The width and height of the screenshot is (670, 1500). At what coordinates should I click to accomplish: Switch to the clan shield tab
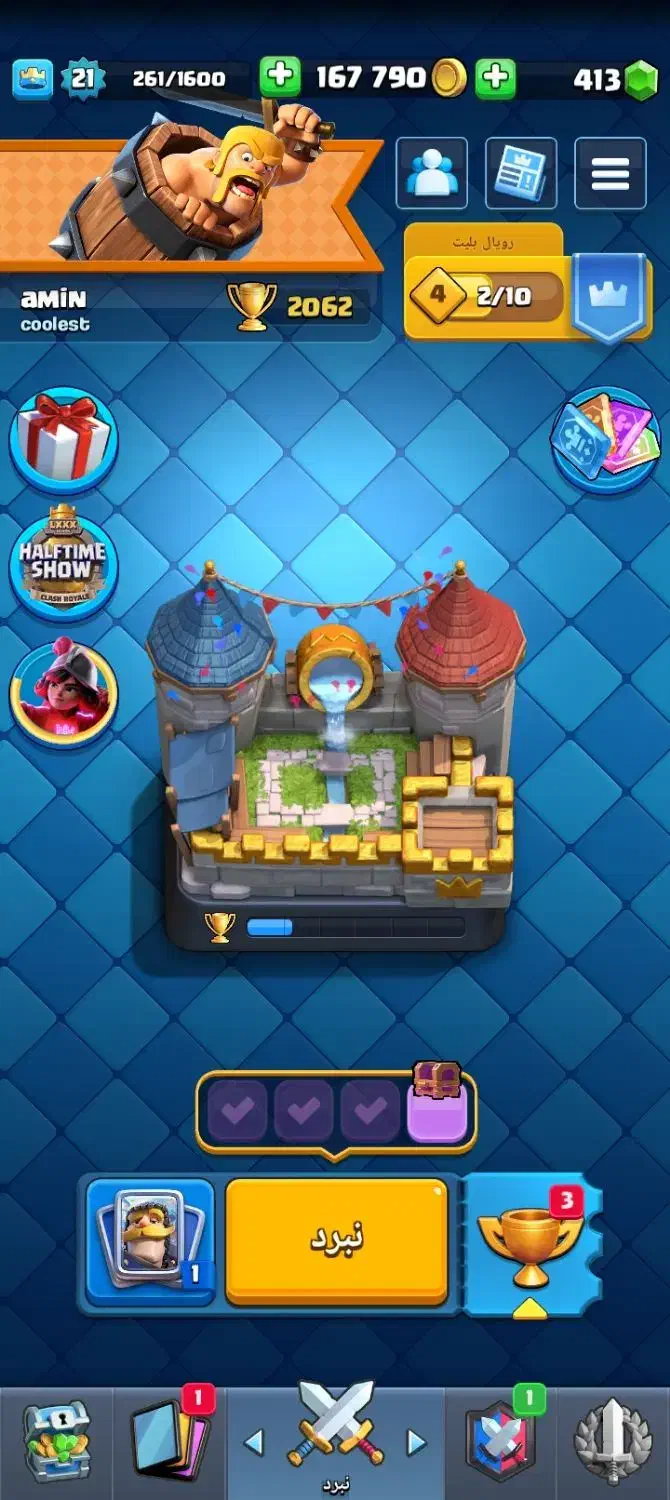point(501,1441)
